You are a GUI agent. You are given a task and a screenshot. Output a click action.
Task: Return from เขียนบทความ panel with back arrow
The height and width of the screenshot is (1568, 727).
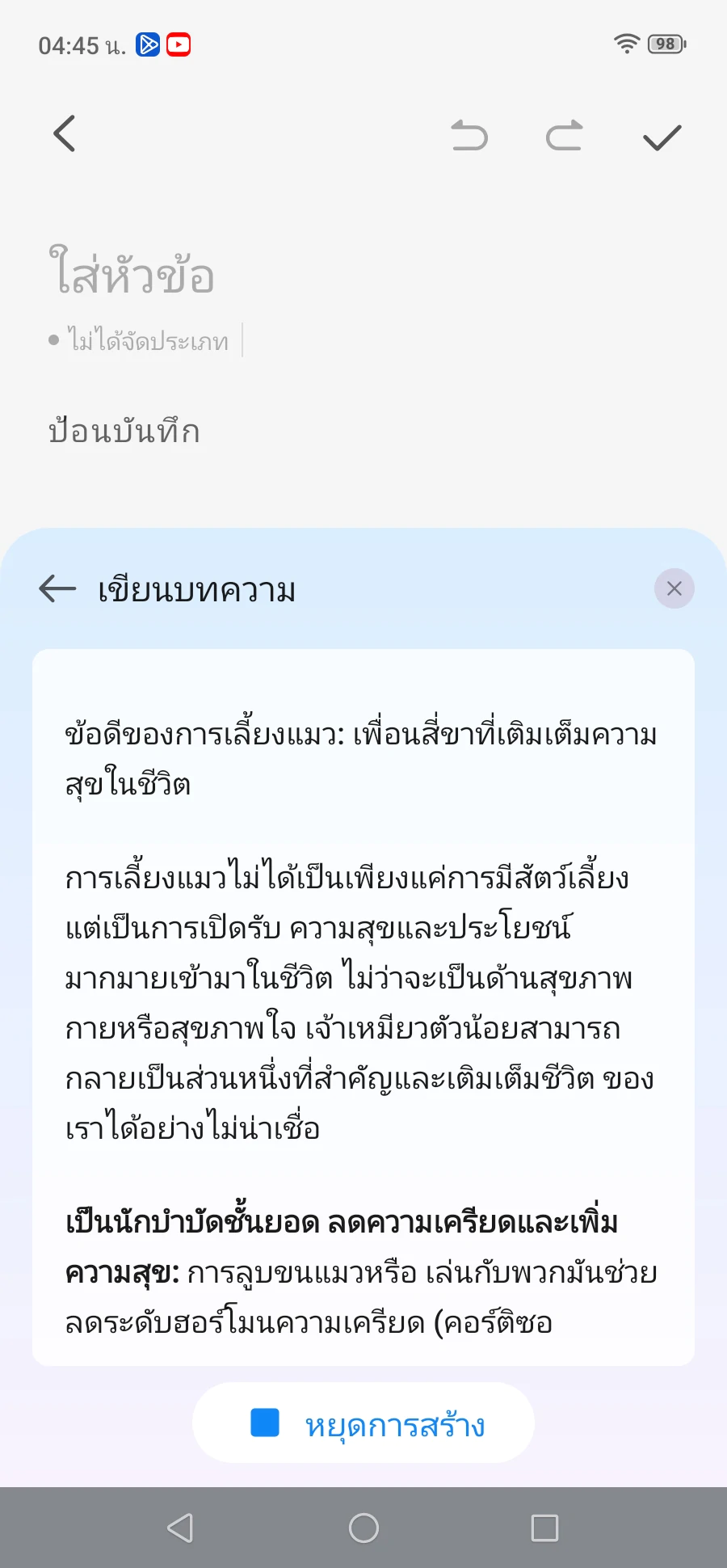click(57, 589)
